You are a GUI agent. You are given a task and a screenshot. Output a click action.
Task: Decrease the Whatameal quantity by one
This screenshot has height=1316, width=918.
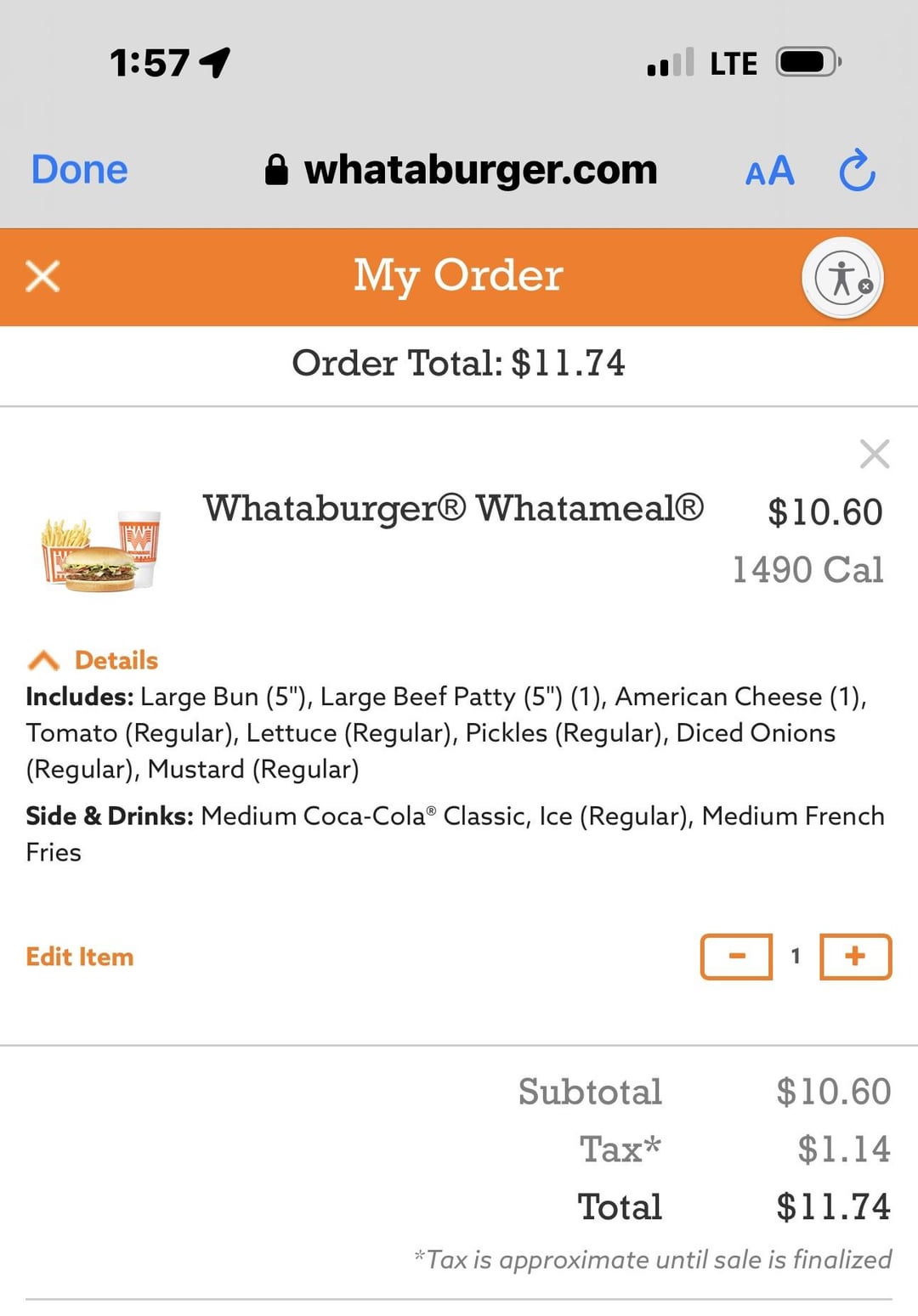point(736,957)
